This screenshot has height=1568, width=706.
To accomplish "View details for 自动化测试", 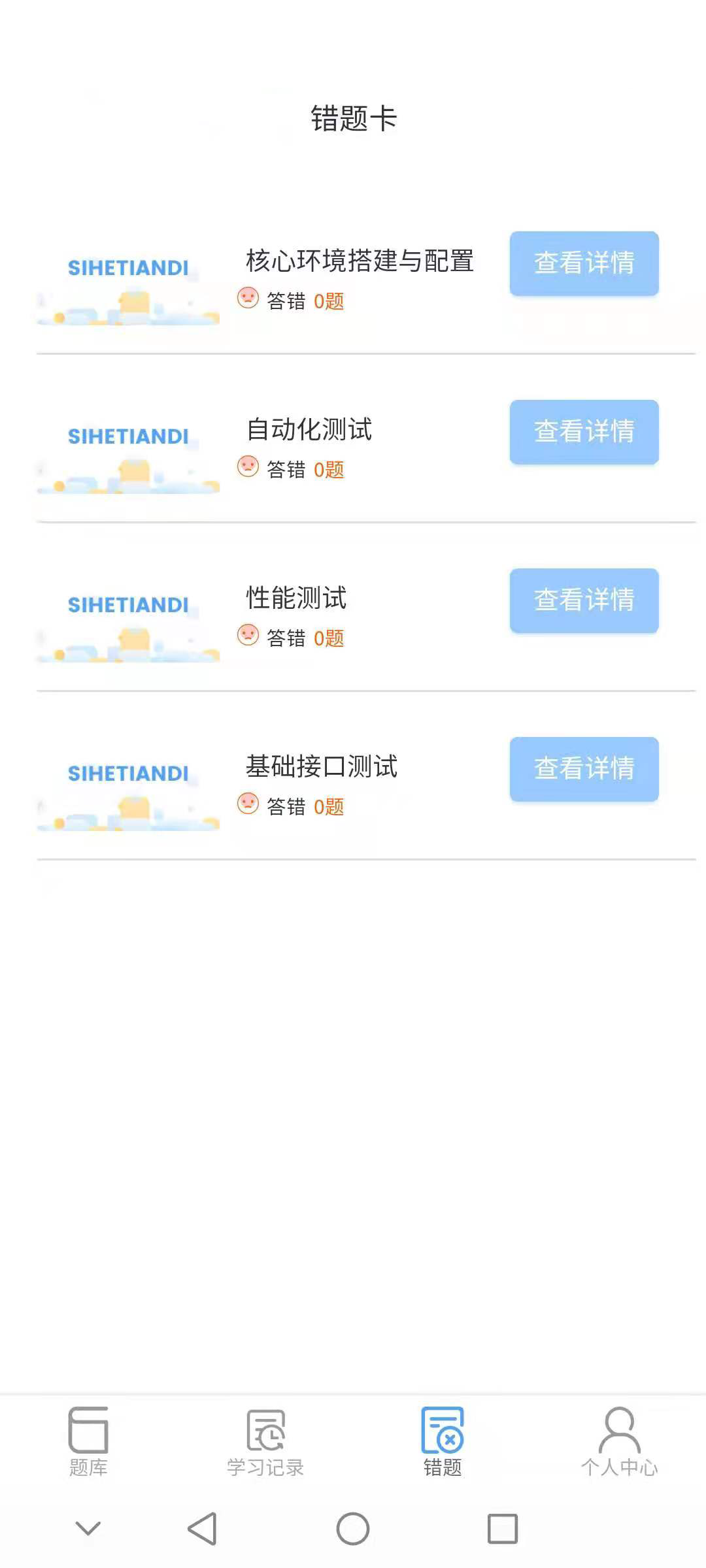I will (x=584, y=433).
